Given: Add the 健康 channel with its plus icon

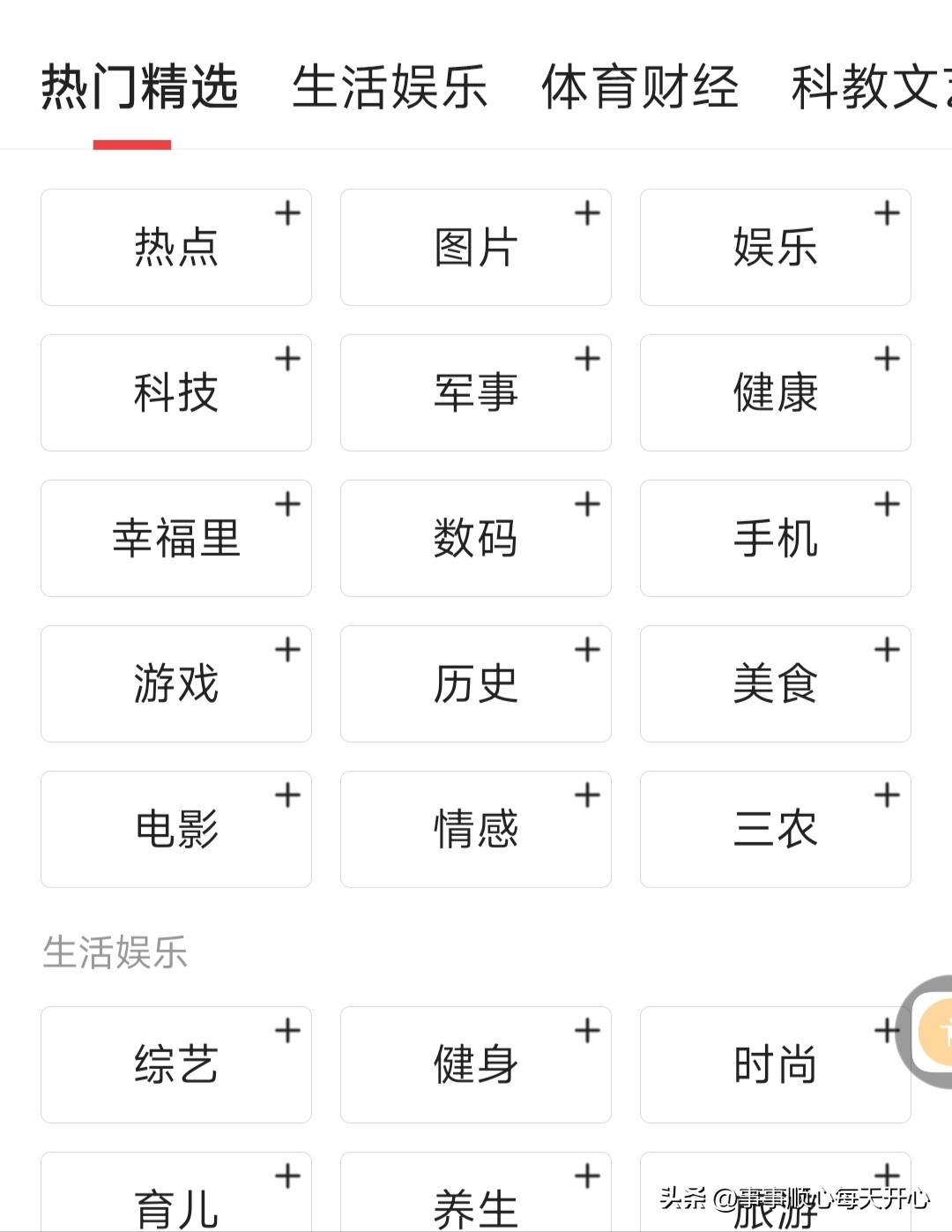Looking at the screenshot, I should [888, 358].
